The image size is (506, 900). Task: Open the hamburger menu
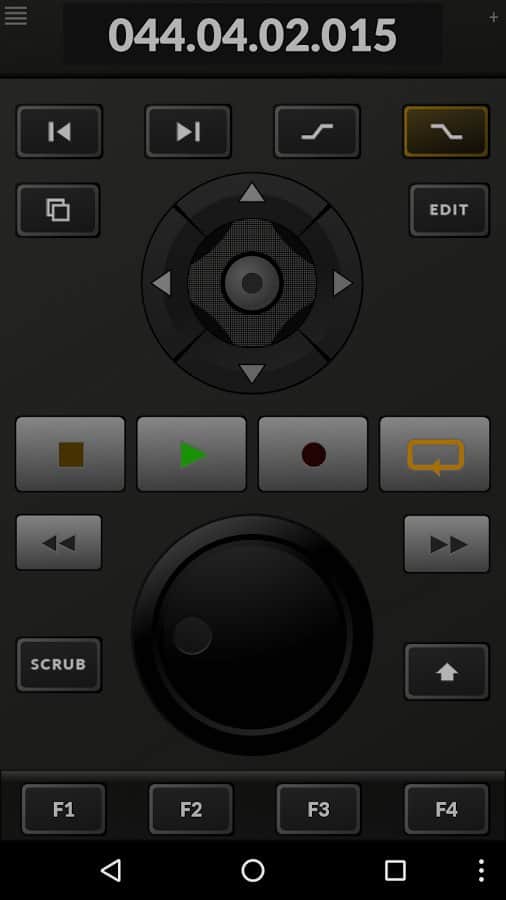(x=15, y=15)
